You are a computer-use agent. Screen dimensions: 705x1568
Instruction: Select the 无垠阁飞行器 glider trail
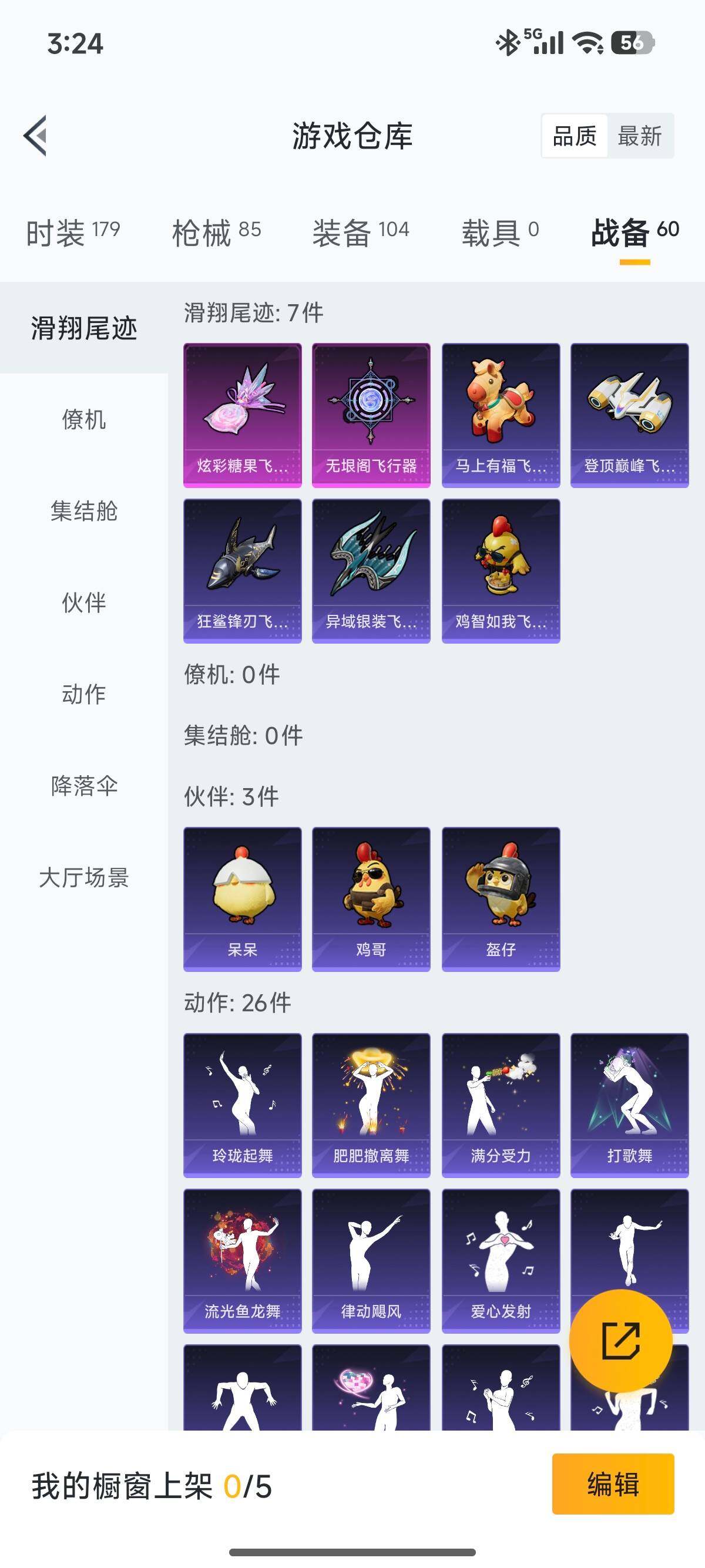(371, 414)
